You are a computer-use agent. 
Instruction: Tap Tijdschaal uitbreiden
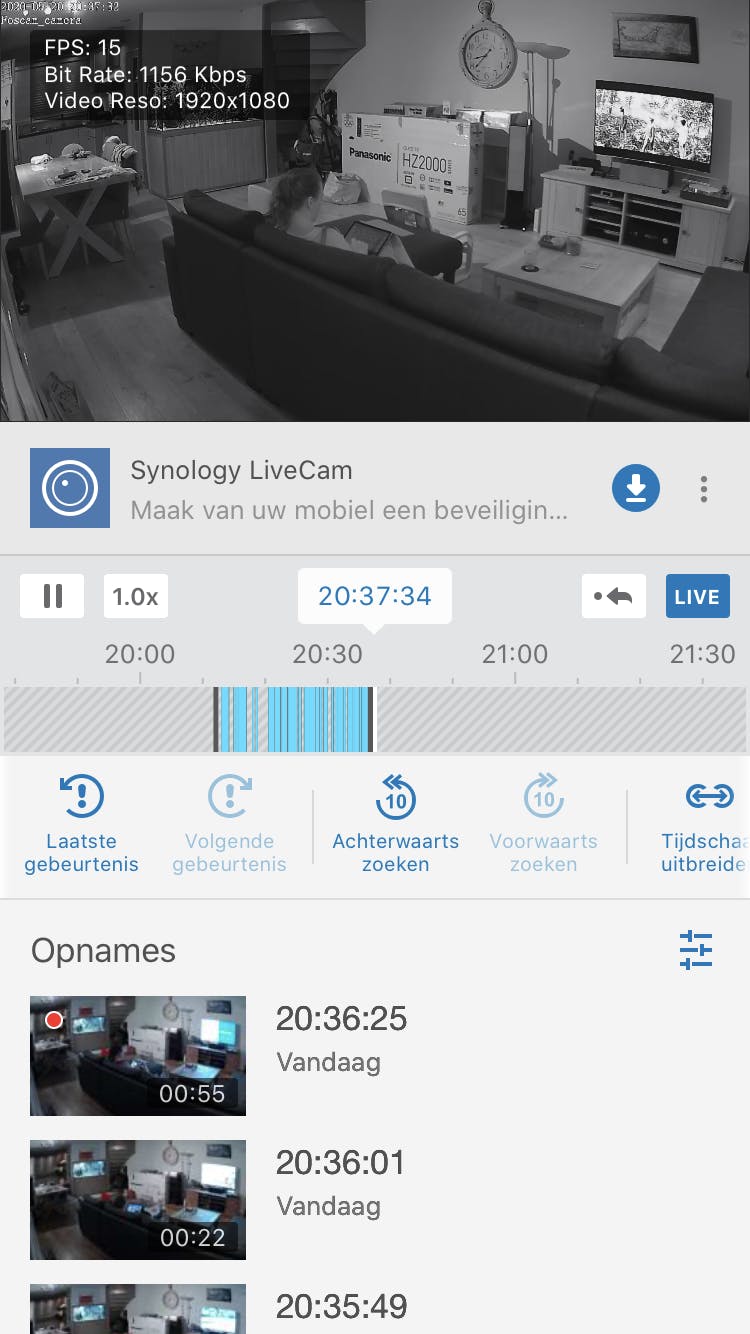(x=706, y=824)
